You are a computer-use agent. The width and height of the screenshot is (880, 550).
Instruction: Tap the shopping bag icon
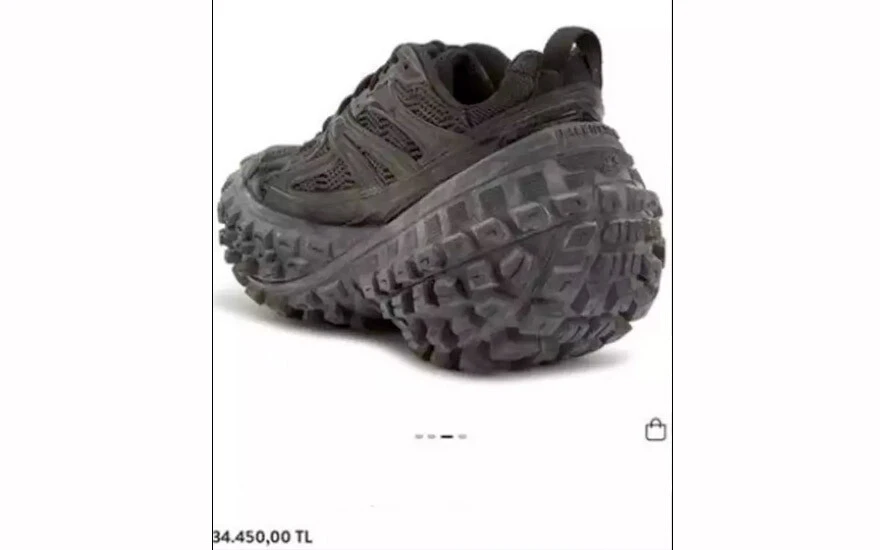point(655,430)
